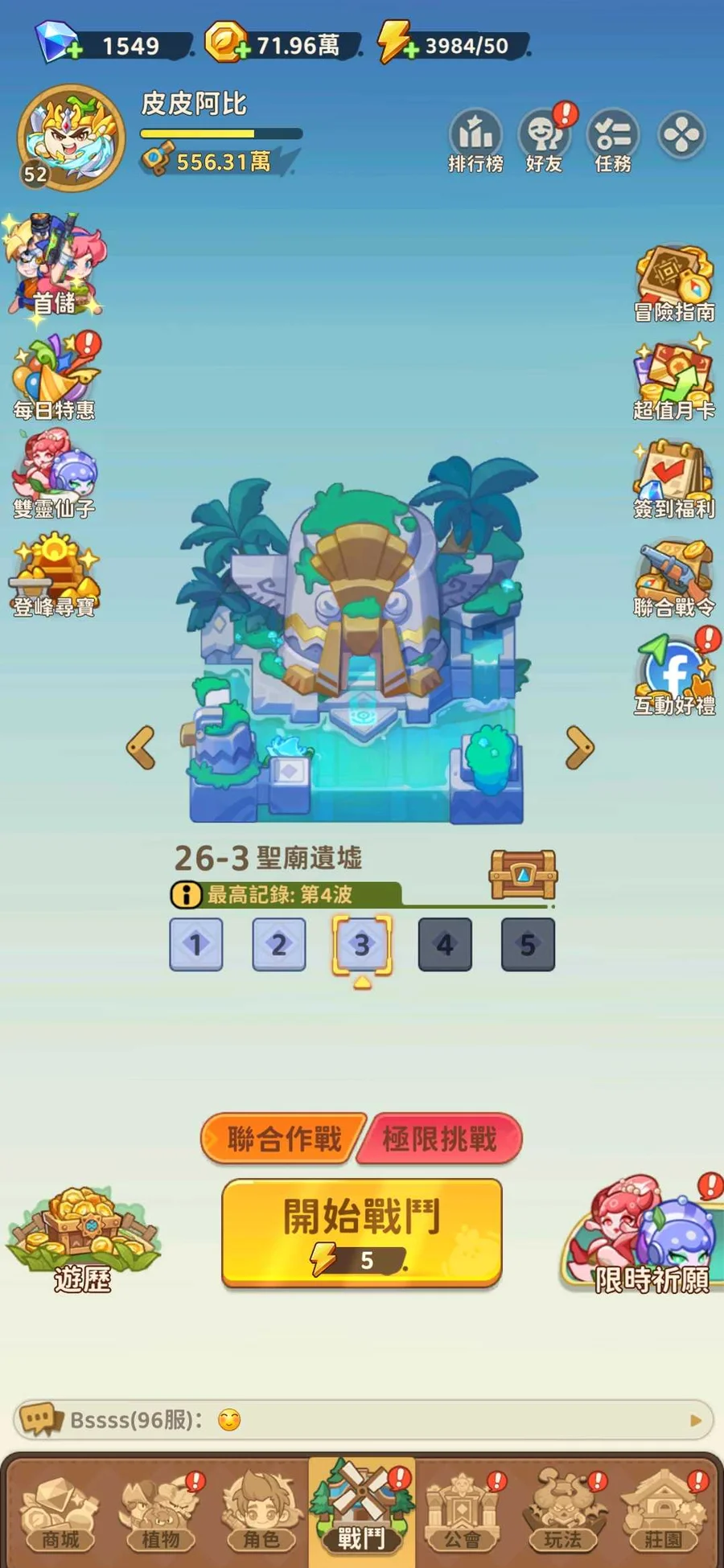Switch to the 植物 plants tab

(x=161, y=1513)
